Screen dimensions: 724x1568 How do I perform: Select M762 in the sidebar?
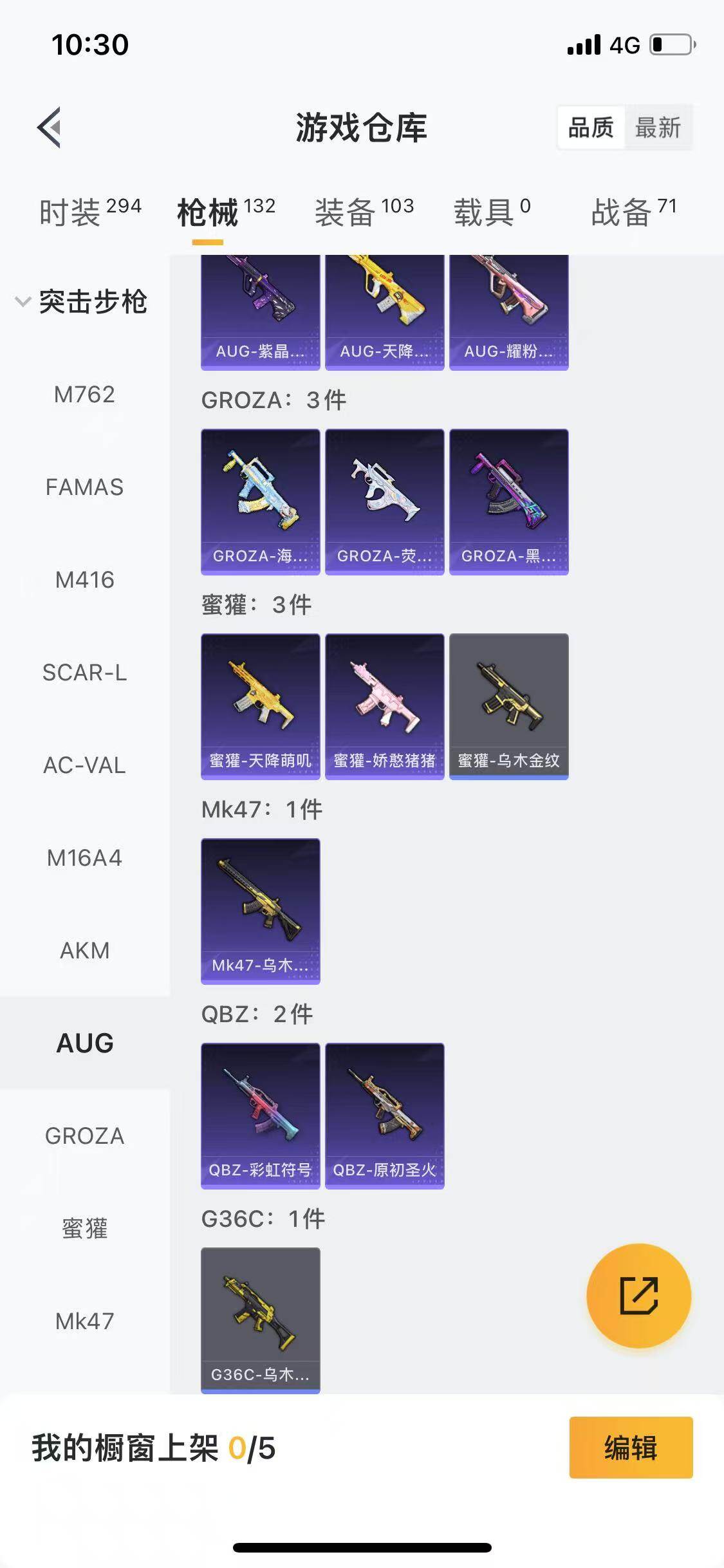coord(84,395)
